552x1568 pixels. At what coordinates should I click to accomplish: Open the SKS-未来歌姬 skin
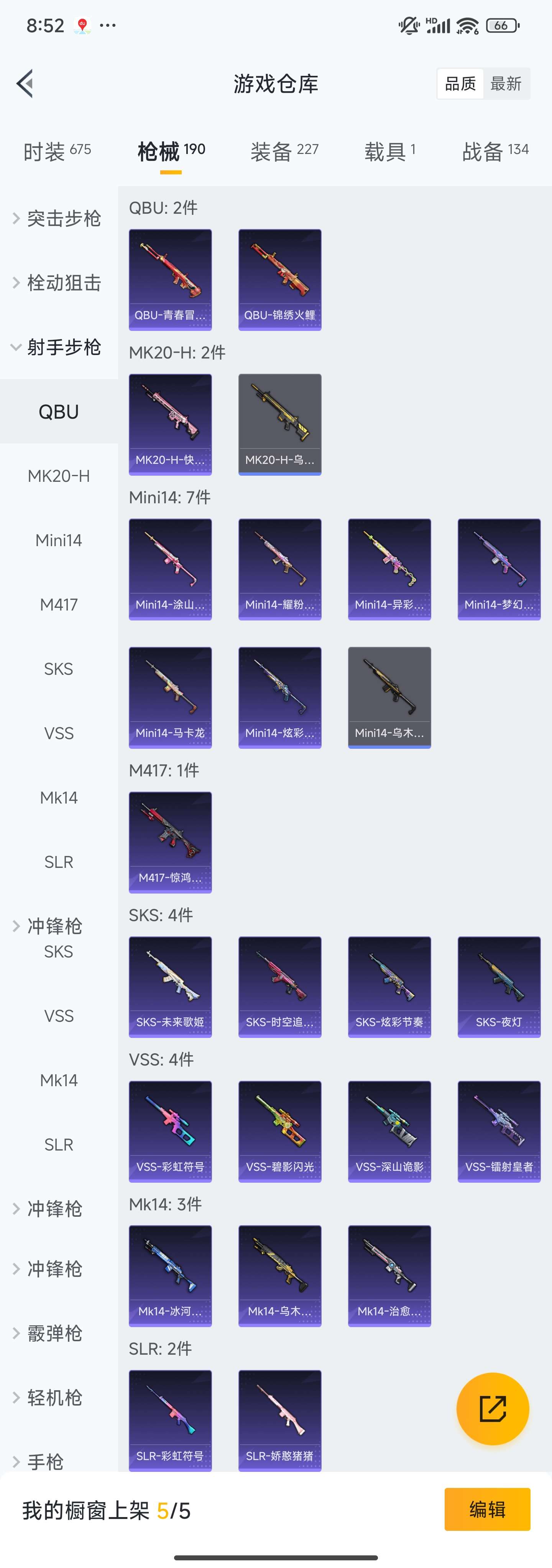coord(170,986)
